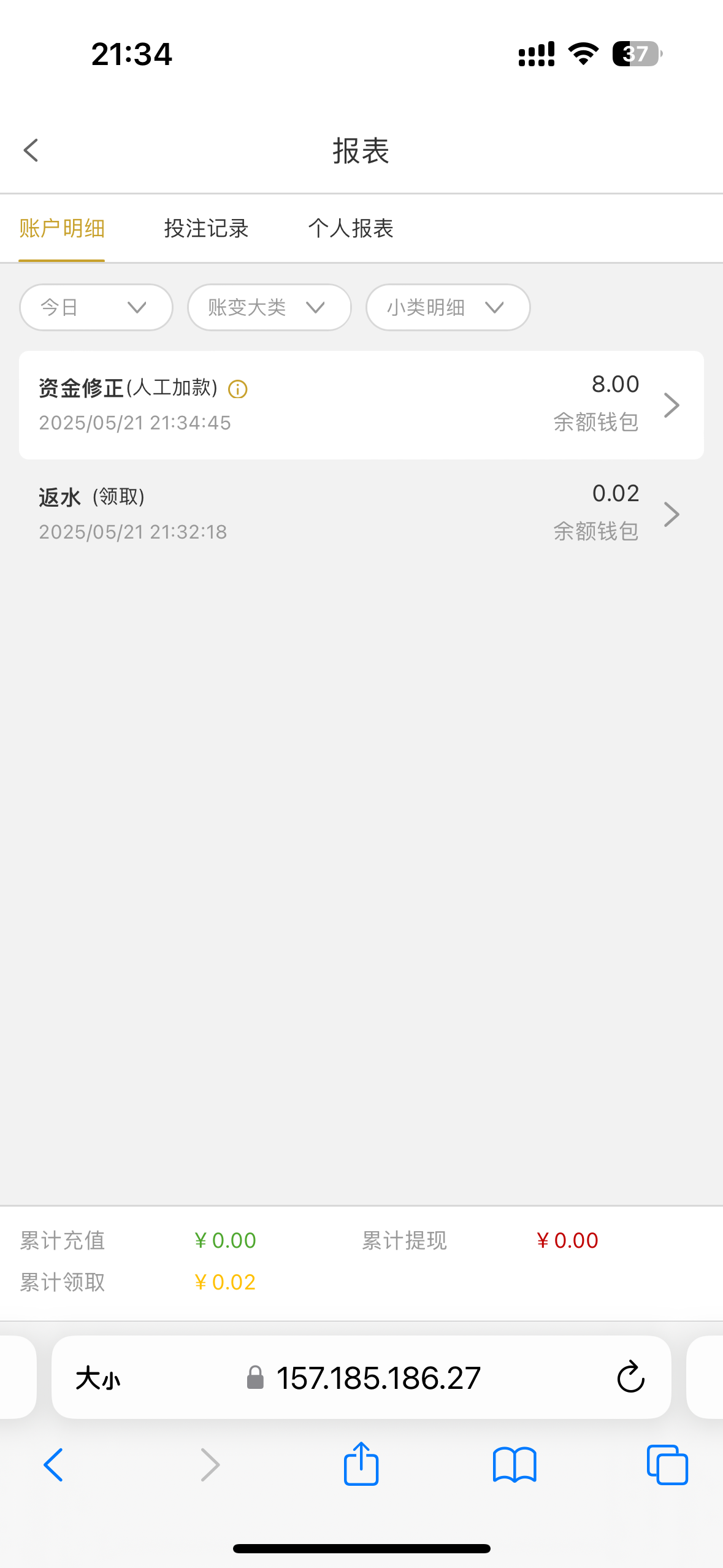Tap the address bar showing 157.185.186.27

click(x=362, y=1377)
